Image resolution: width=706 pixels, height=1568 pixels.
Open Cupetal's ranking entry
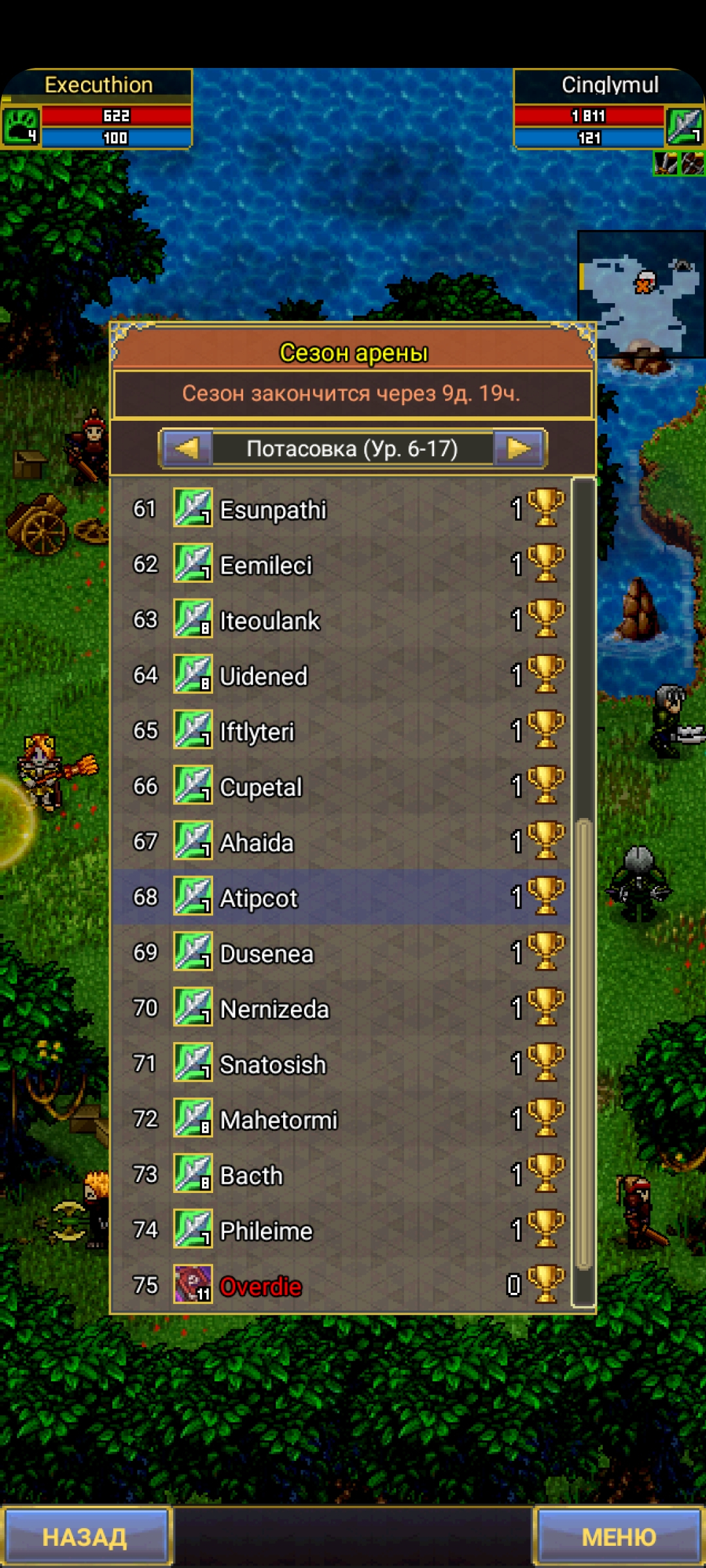coord(341,787)
